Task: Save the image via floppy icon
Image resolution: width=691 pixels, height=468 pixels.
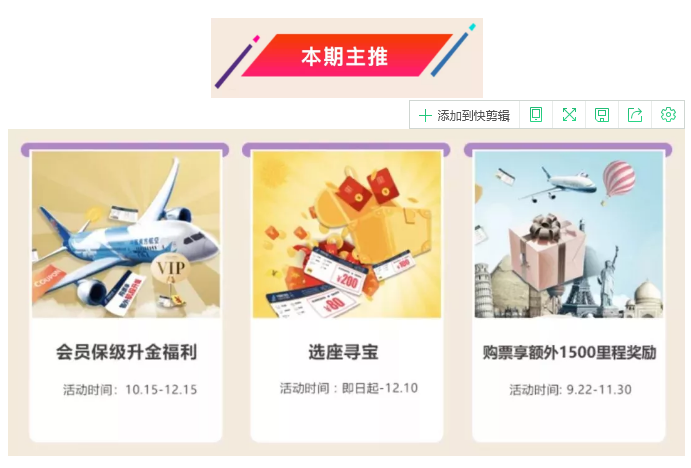Action: [602, 115]
